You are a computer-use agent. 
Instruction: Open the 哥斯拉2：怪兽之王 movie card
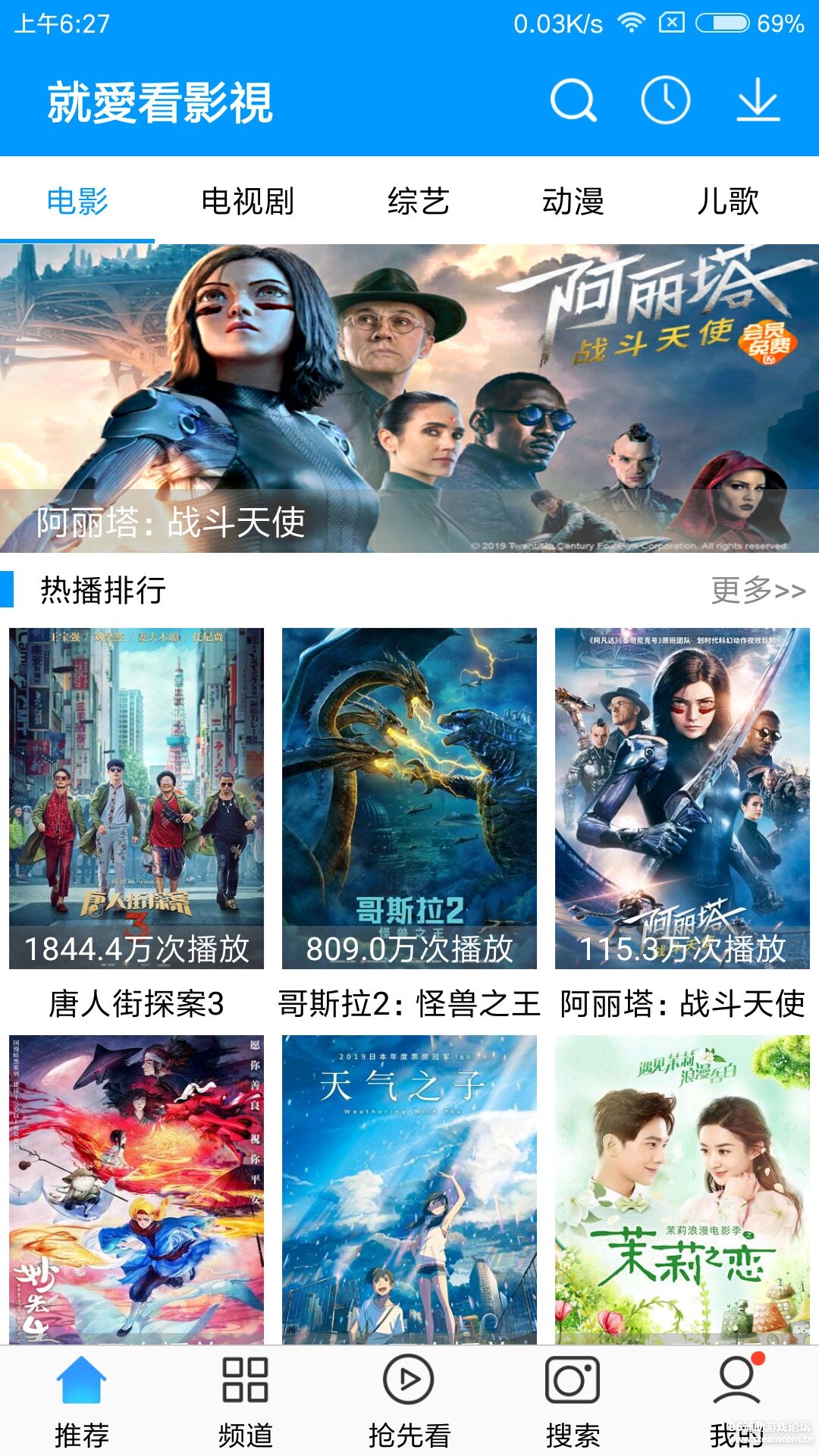(x=409, y=798)
